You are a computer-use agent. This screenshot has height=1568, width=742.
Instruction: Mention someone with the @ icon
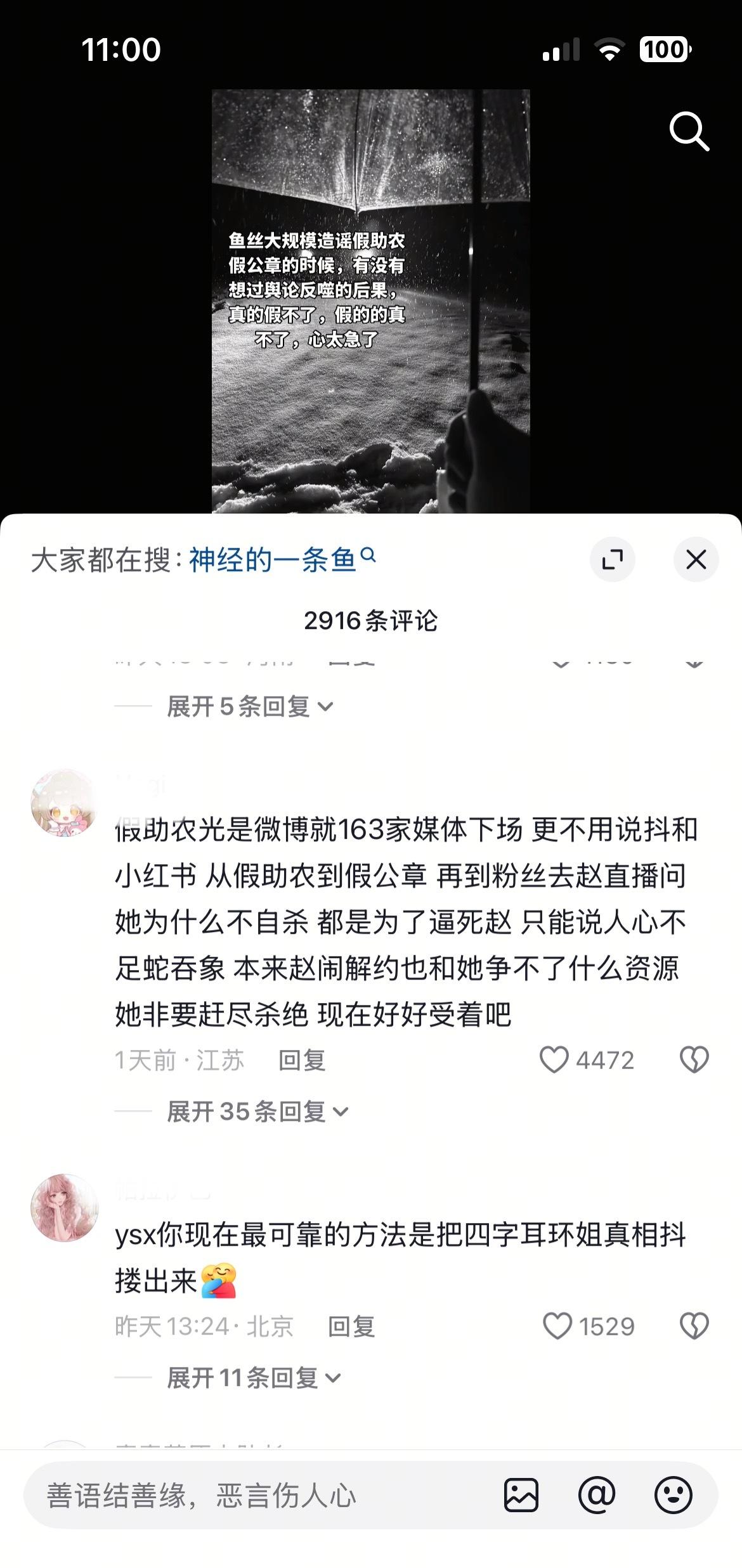point(597,1495)
